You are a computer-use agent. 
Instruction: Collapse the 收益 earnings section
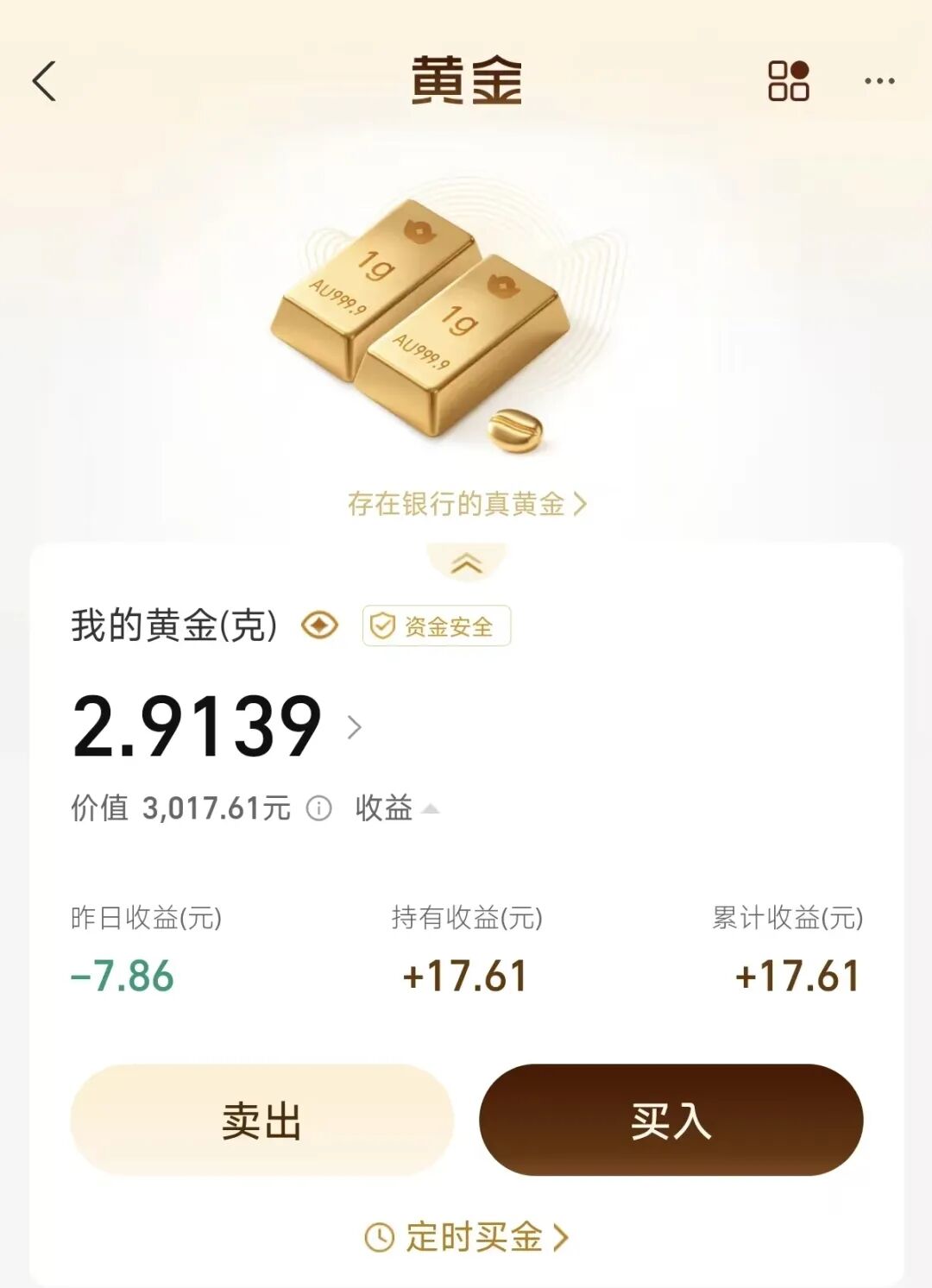click(x=397, y=808)
